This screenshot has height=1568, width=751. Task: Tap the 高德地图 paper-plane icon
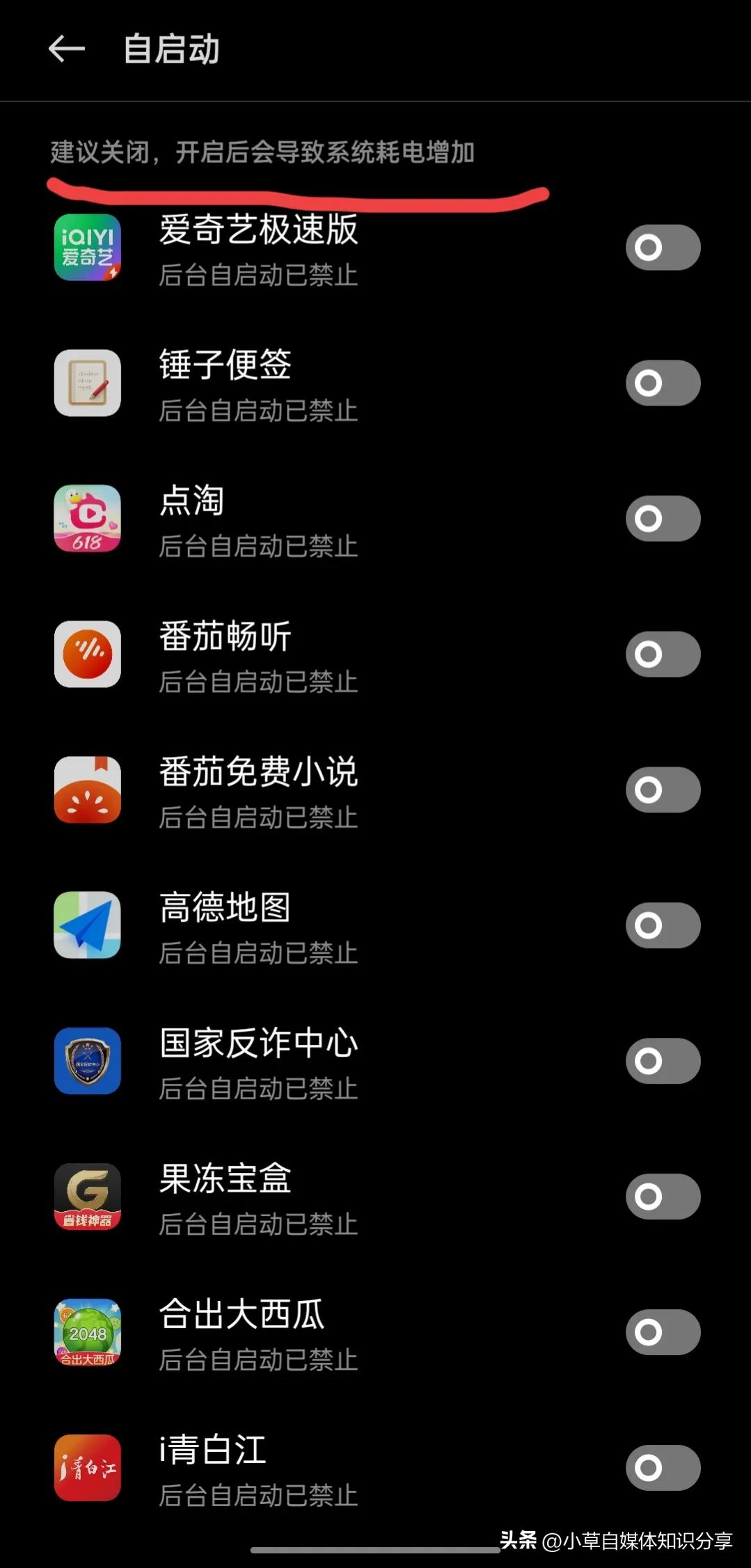pos(87,925)
